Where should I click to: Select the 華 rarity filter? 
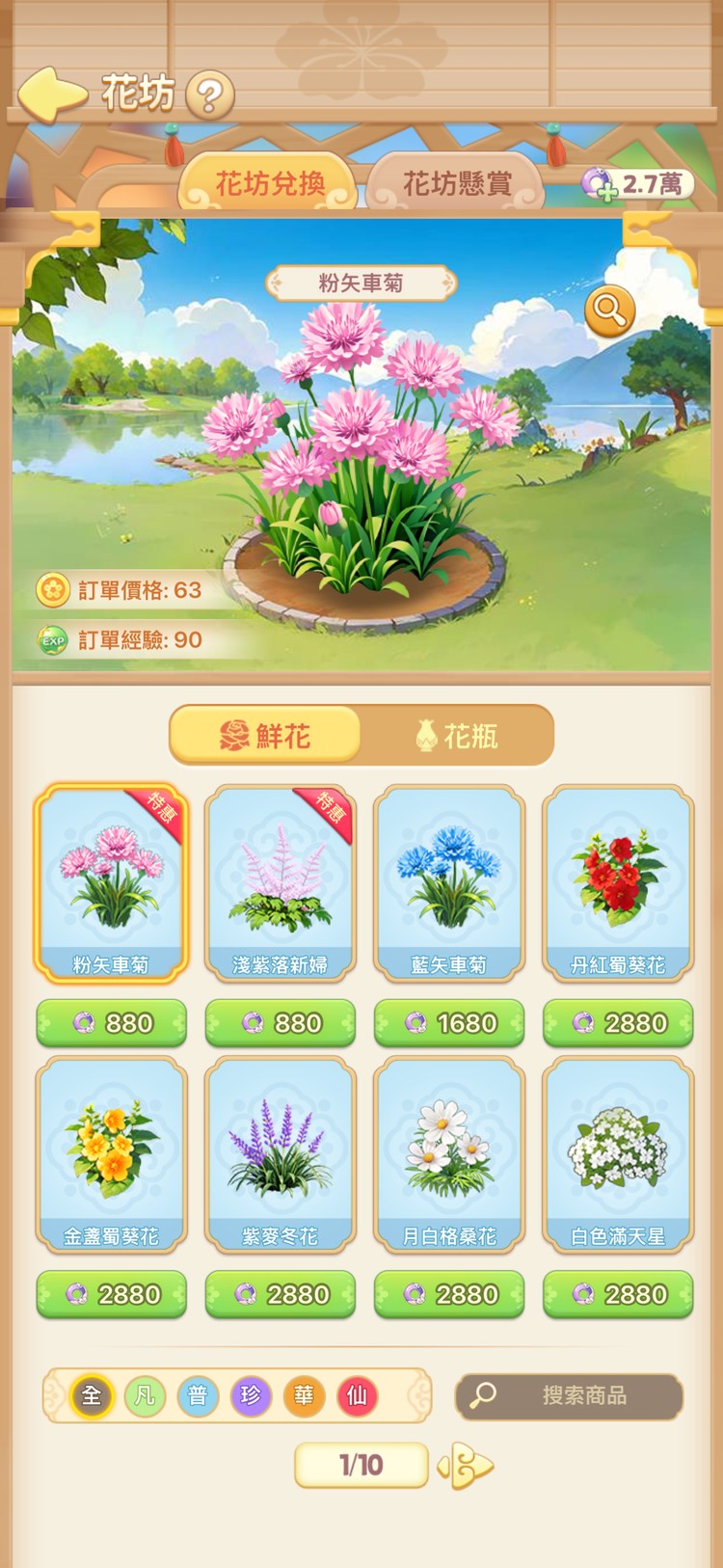[x=305, y=1395]
